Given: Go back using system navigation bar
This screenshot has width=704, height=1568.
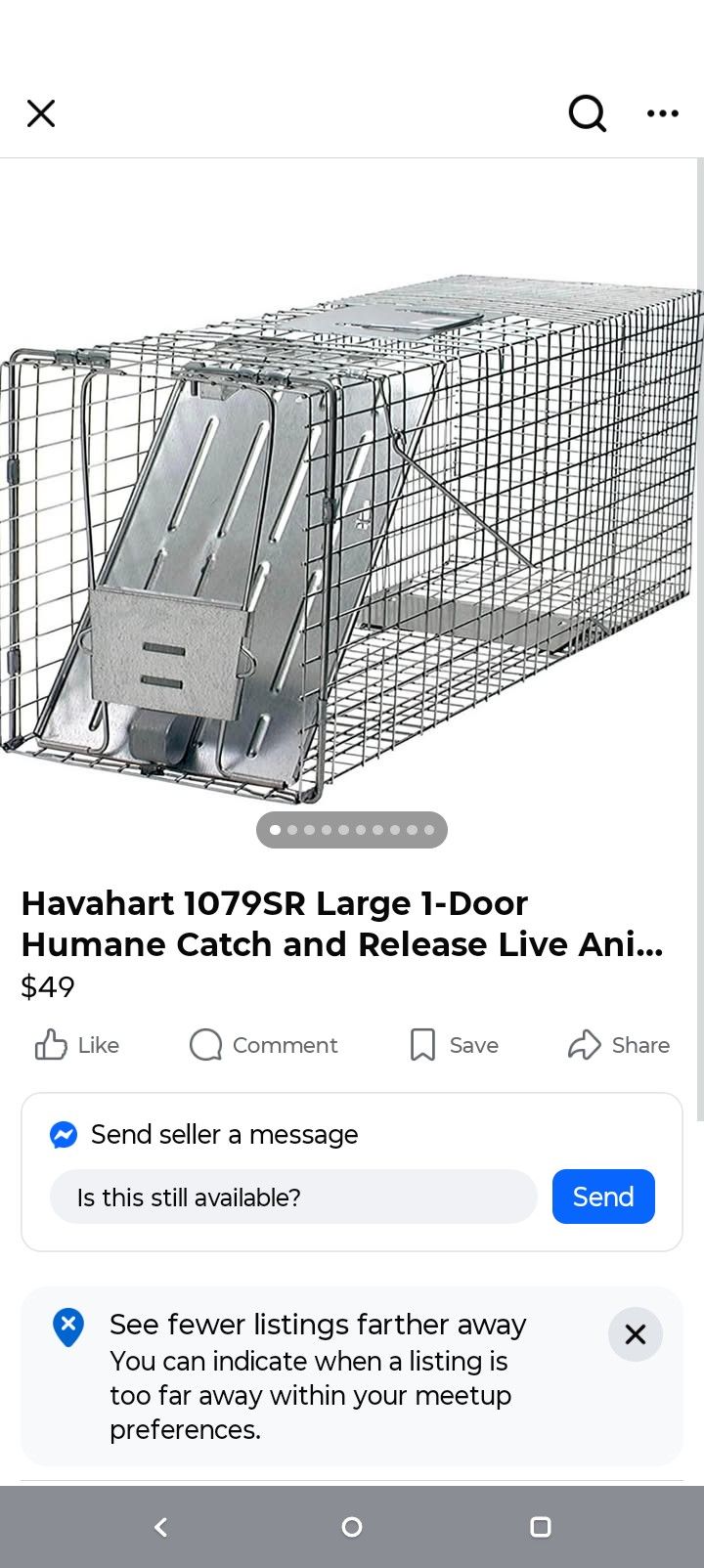Looking at the screenshot, I should coord(161,1527).
